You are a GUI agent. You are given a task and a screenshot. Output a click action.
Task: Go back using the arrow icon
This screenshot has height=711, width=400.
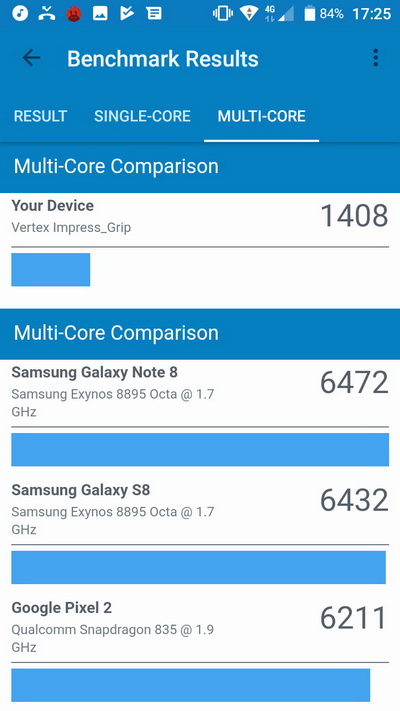(31, 58)
